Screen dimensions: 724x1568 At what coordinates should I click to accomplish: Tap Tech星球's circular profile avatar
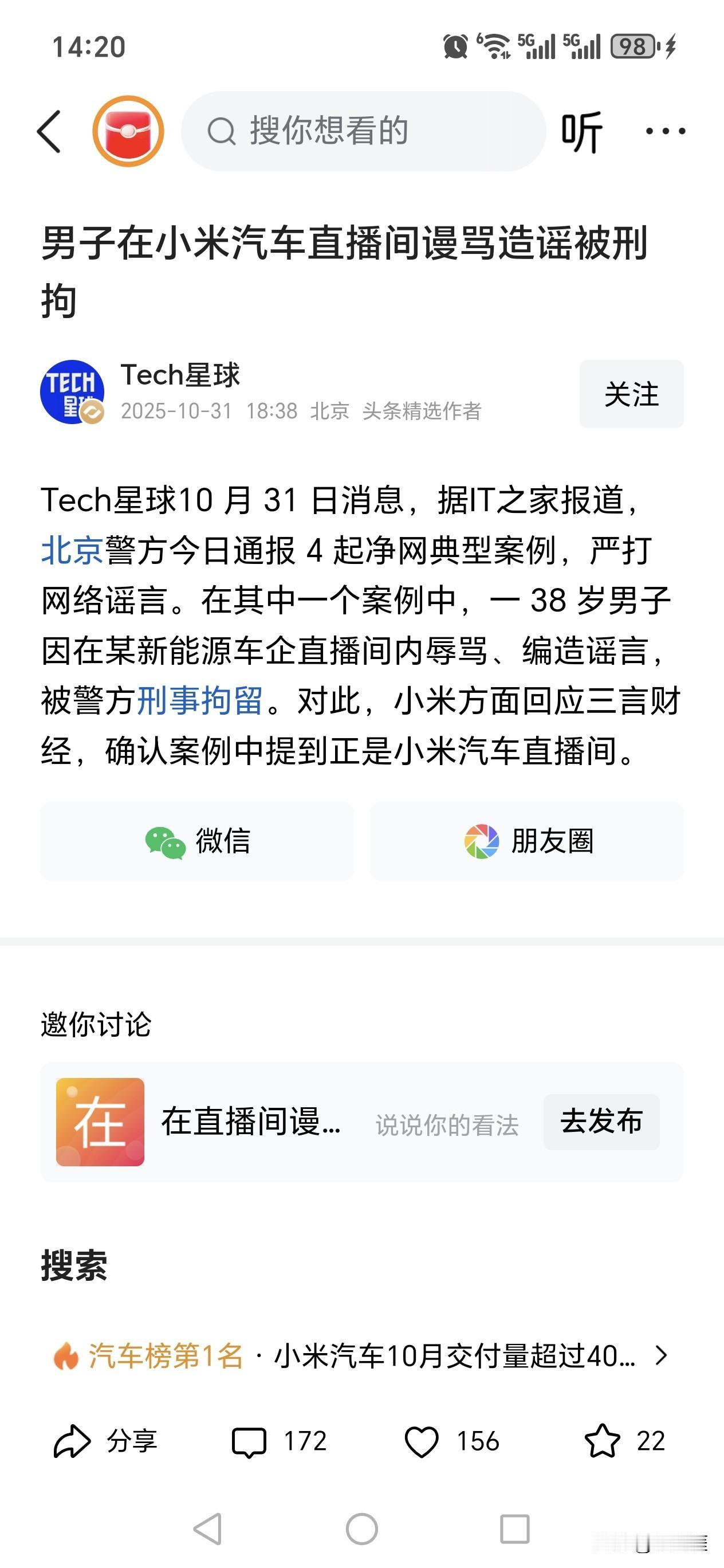(73, 393)
